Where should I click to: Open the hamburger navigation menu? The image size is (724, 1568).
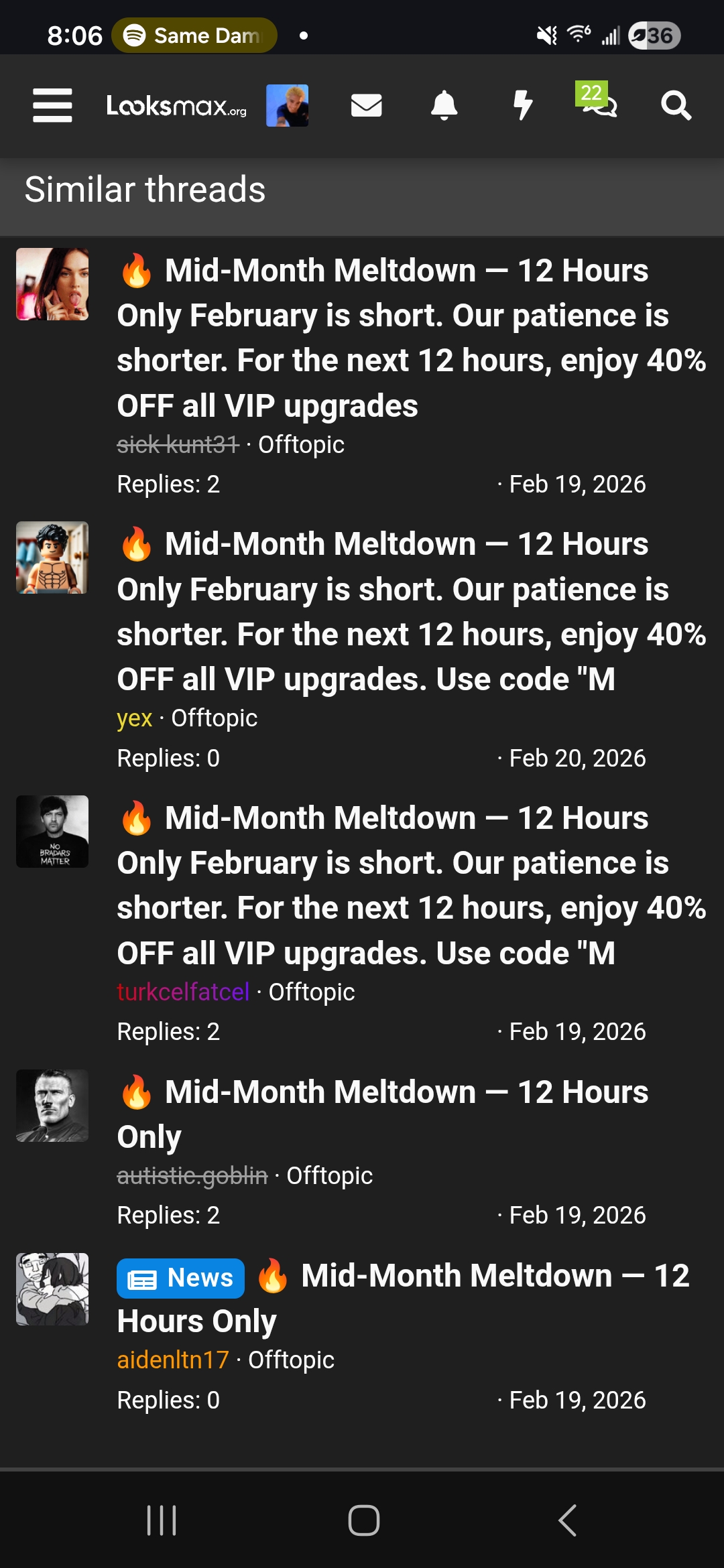(52, 106)
